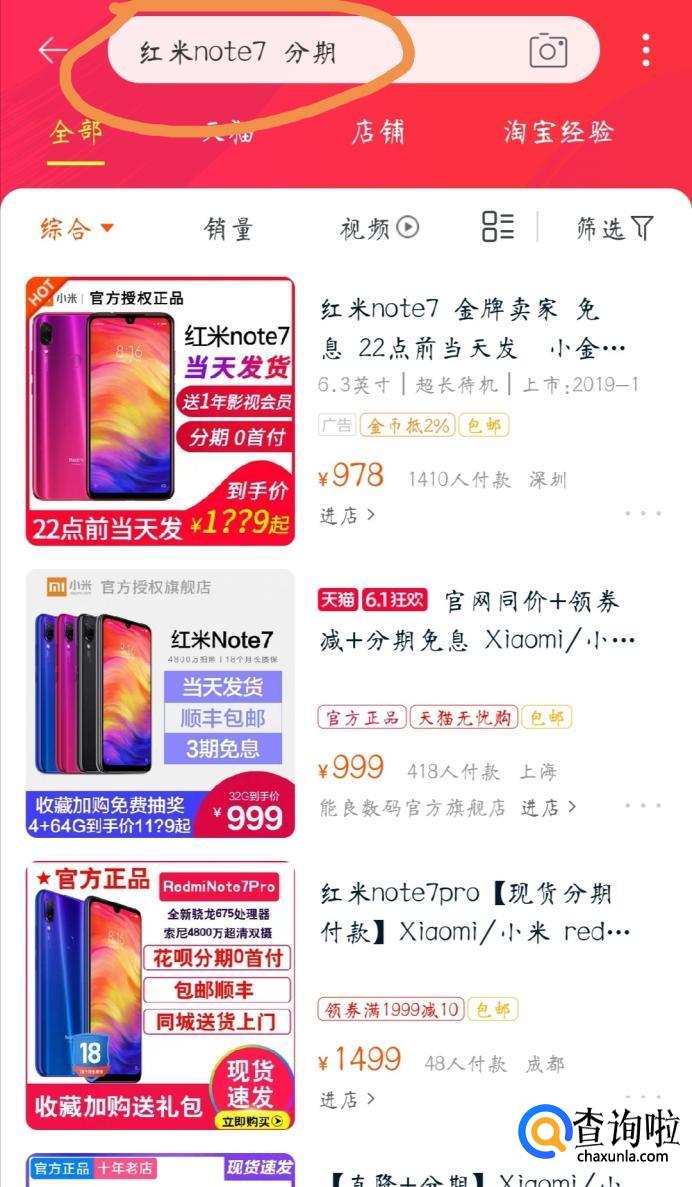692x1187 pixels.
Task: Enter the shop of the ¥978 listing
Action: pos(347,515)
